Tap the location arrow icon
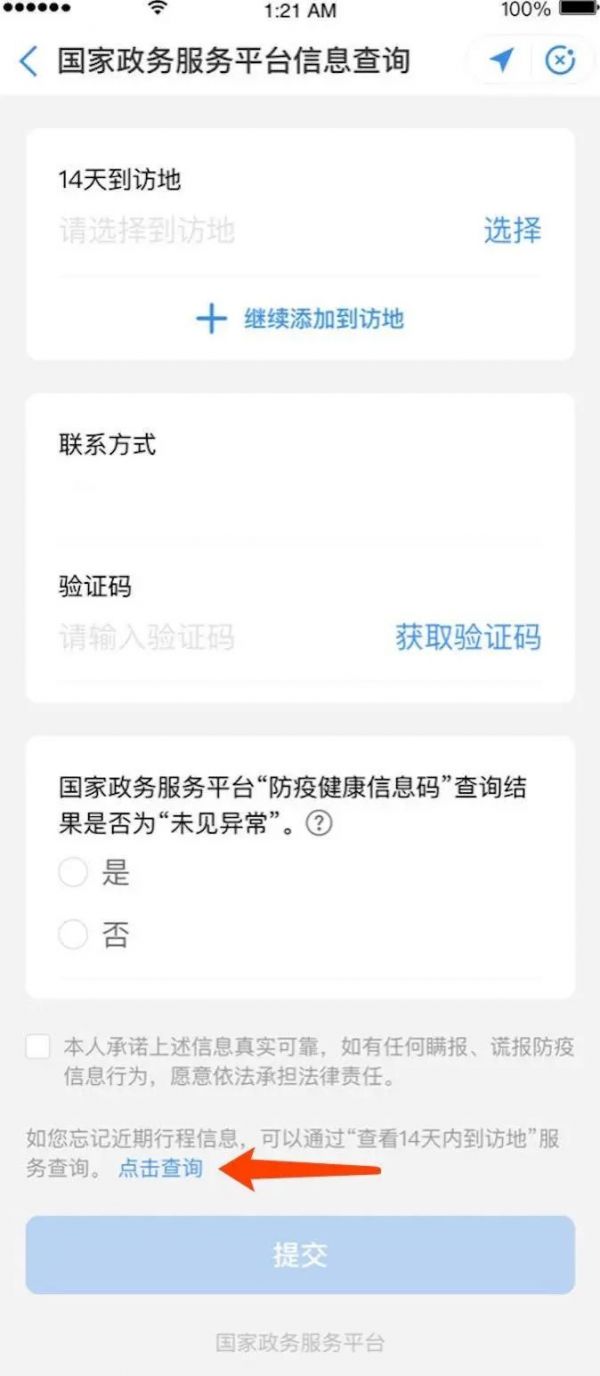 tap(502, 60)
